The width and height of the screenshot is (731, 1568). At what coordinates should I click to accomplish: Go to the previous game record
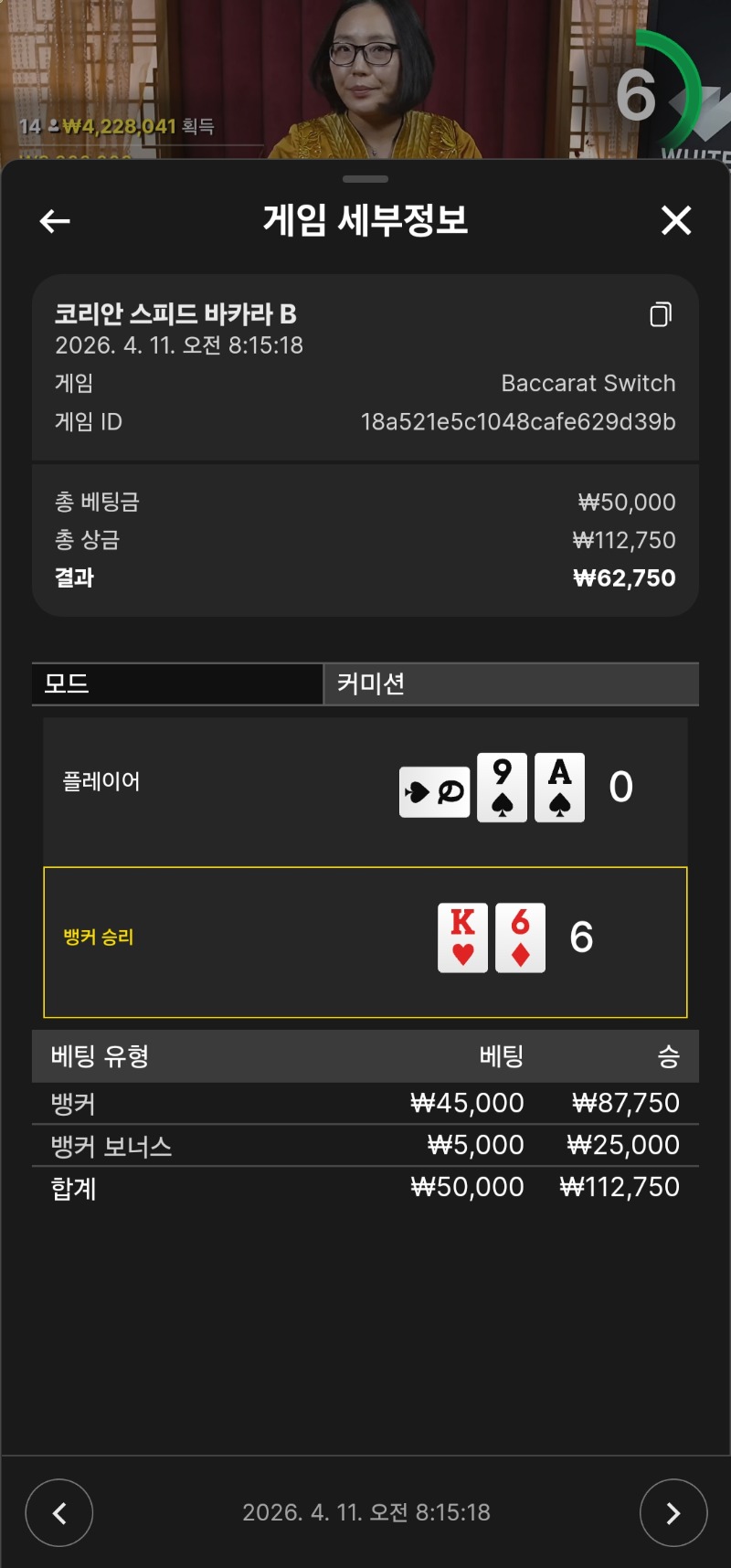click(x=59, y=1513)
